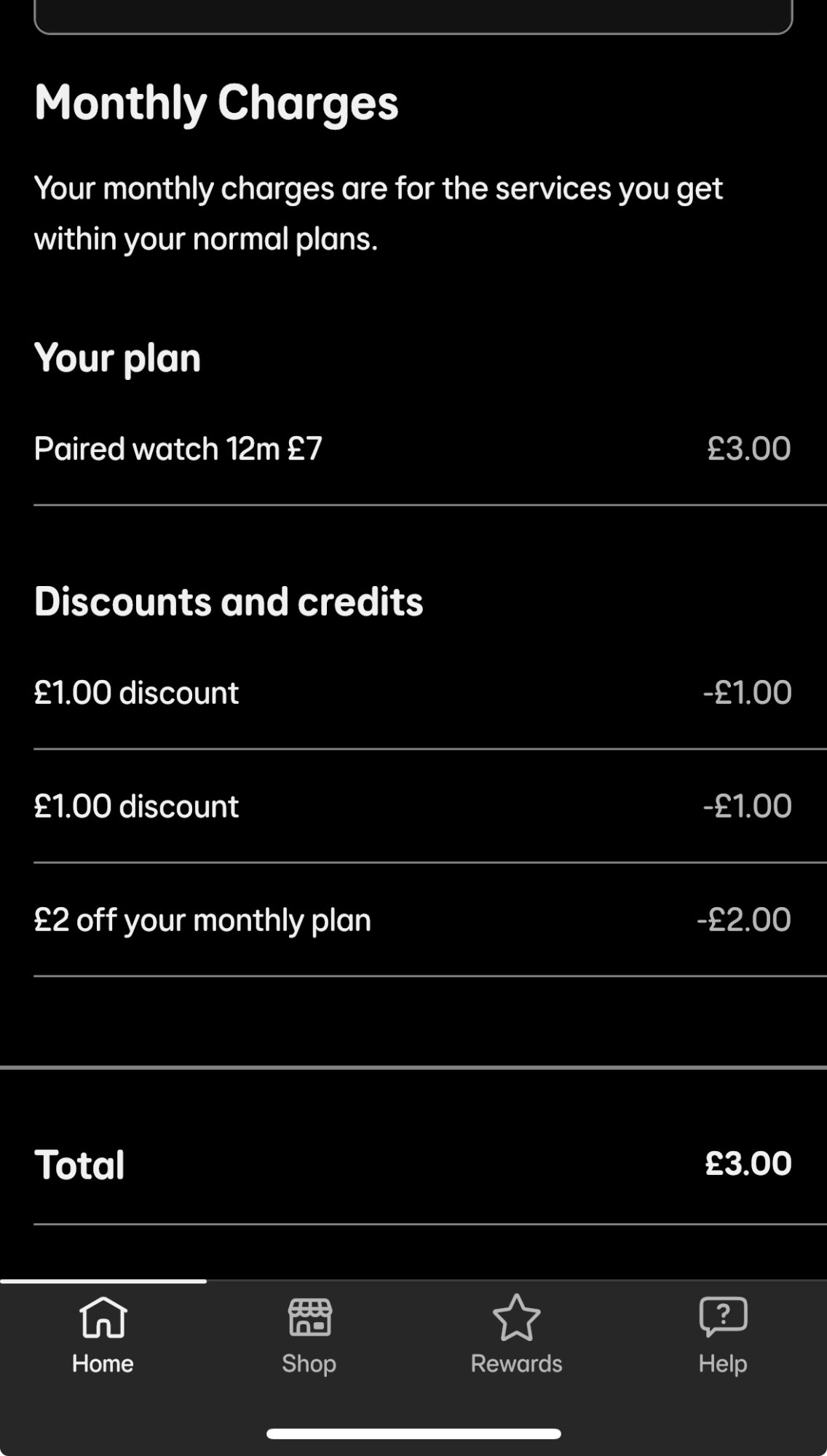Switch to the Shop tab
This screenshot has width=827, height=1456.
click(x=309, y=1336)
